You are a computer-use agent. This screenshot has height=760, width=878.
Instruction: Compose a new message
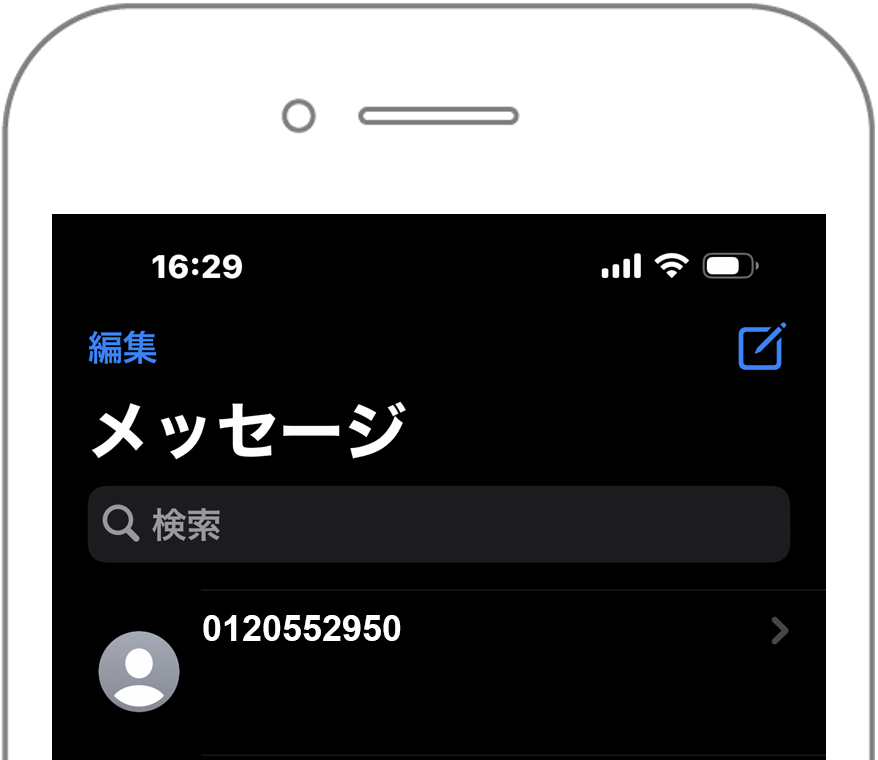(x=761, y=347)
